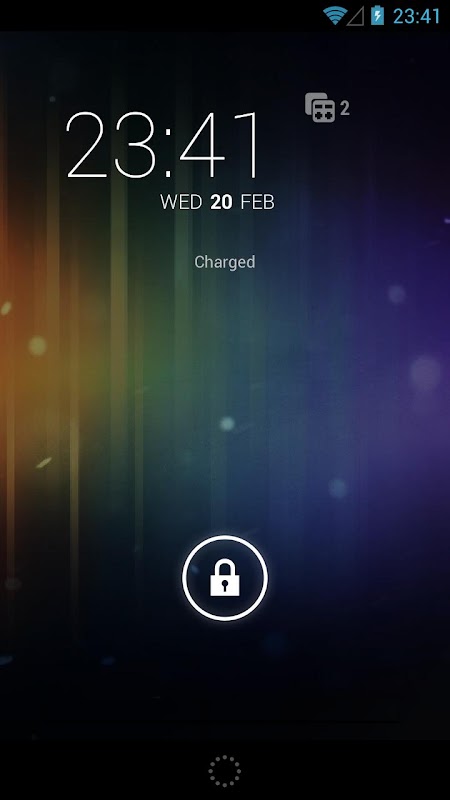Tap the padlock unlock handle

224,578
